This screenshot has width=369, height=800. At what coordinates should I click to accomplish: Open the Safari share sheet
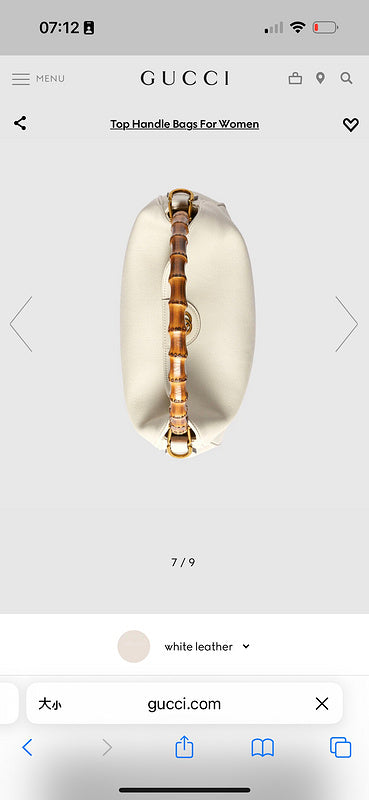(x=184, y=747)
